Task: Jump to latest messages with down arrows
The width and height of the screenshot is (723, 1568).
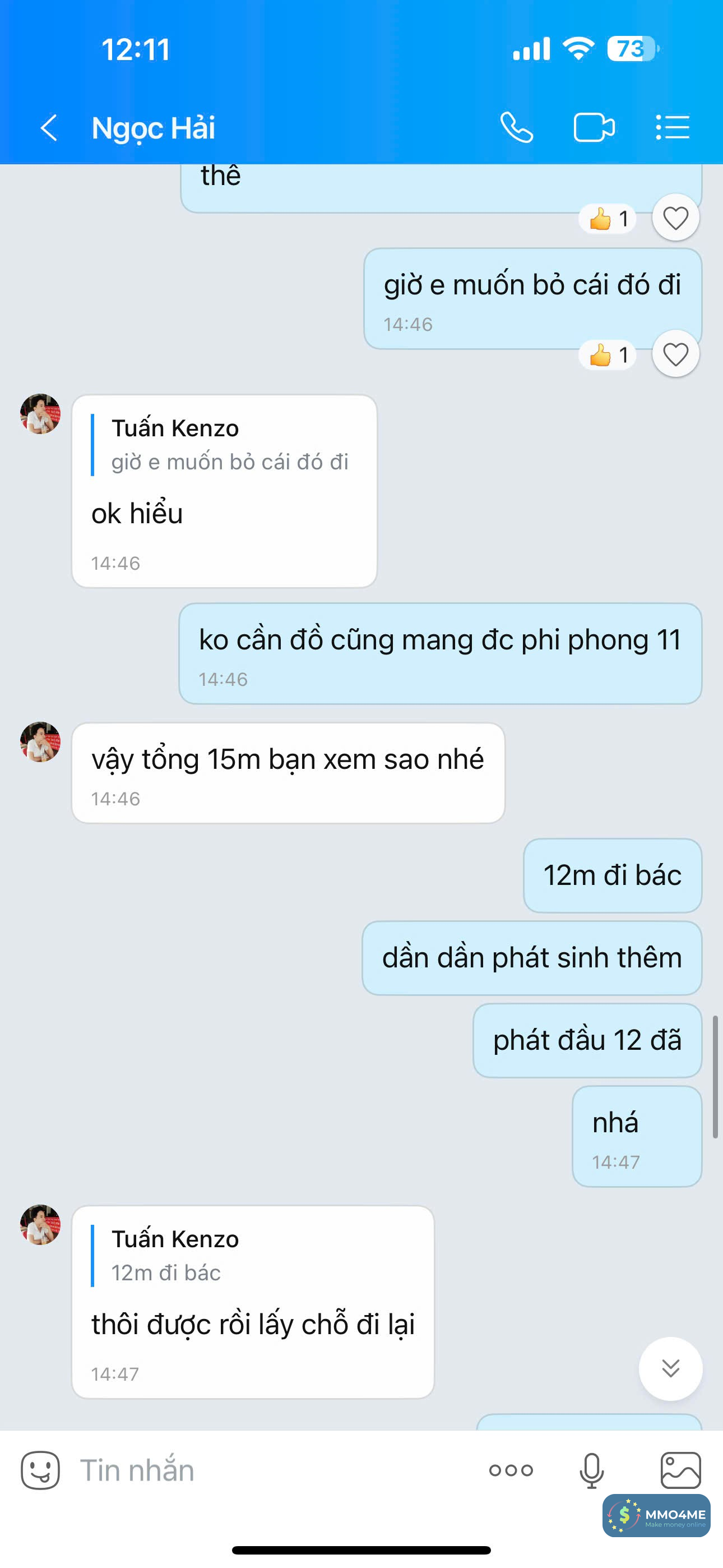Action: click(x=670, y=1369)
